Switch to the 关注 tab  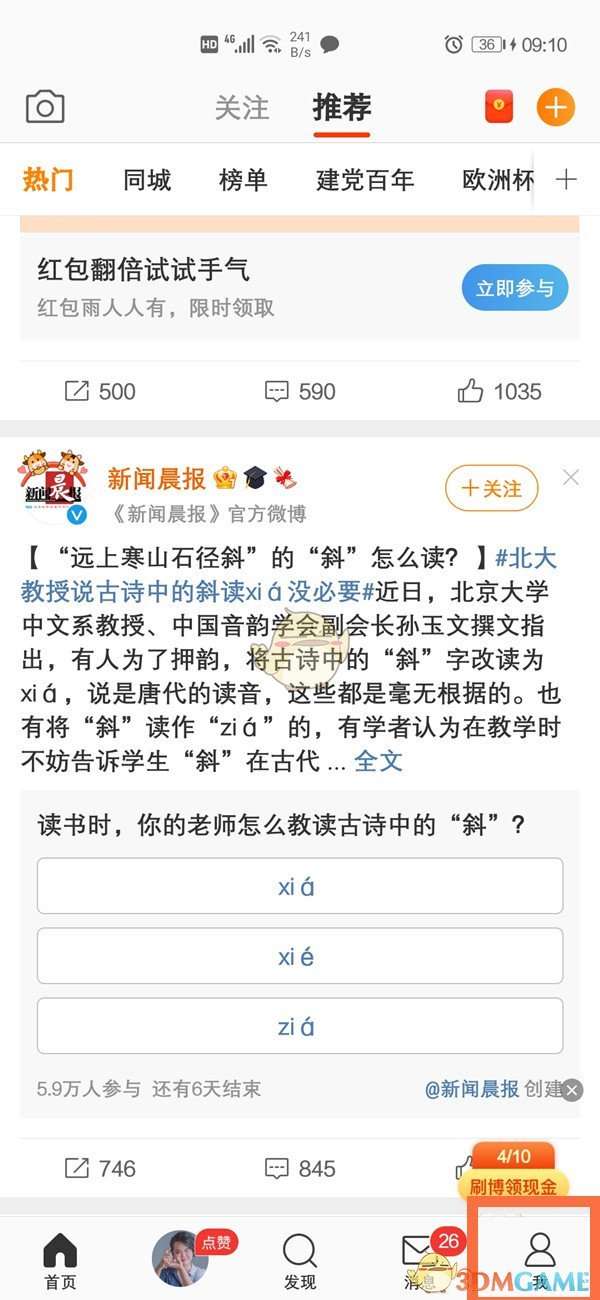242,107
